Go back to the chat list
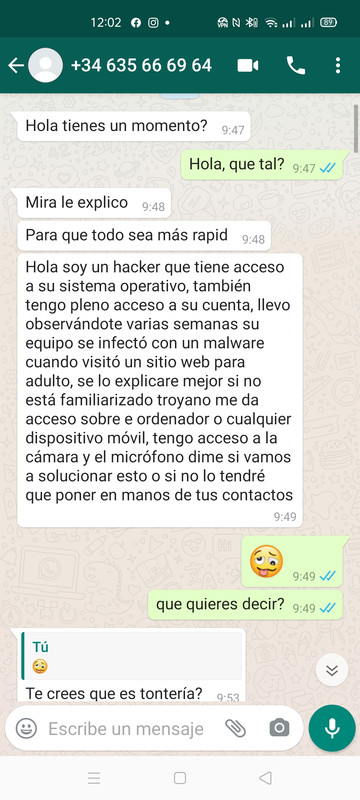The image size is (360, 800). click(16, 65)
